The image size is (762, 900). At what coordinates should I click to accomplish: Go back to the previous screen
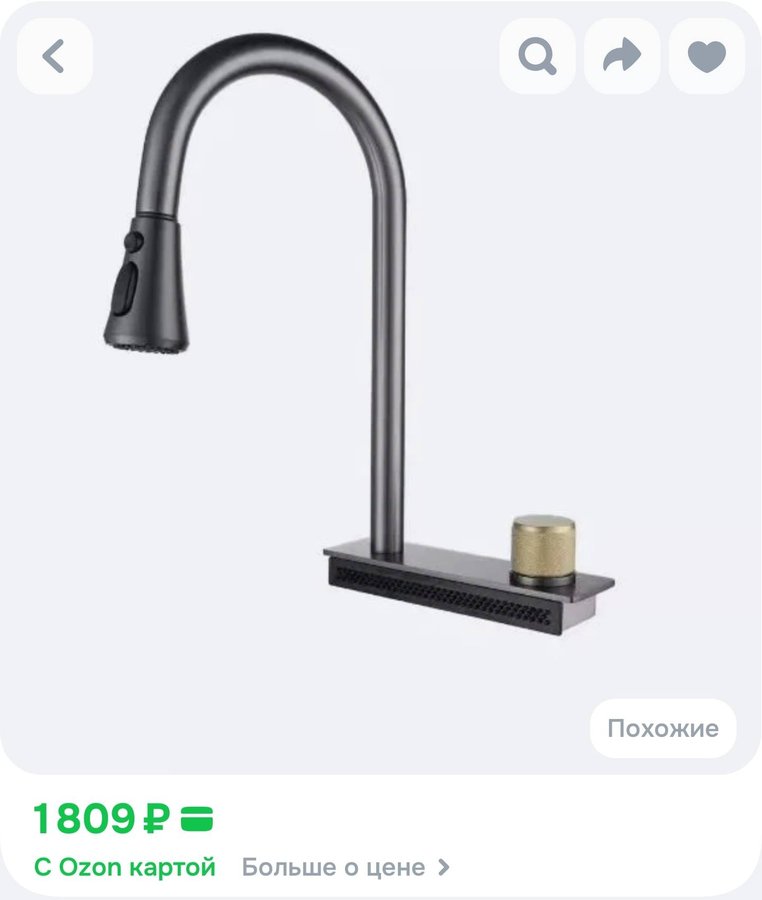coord(54,57)
